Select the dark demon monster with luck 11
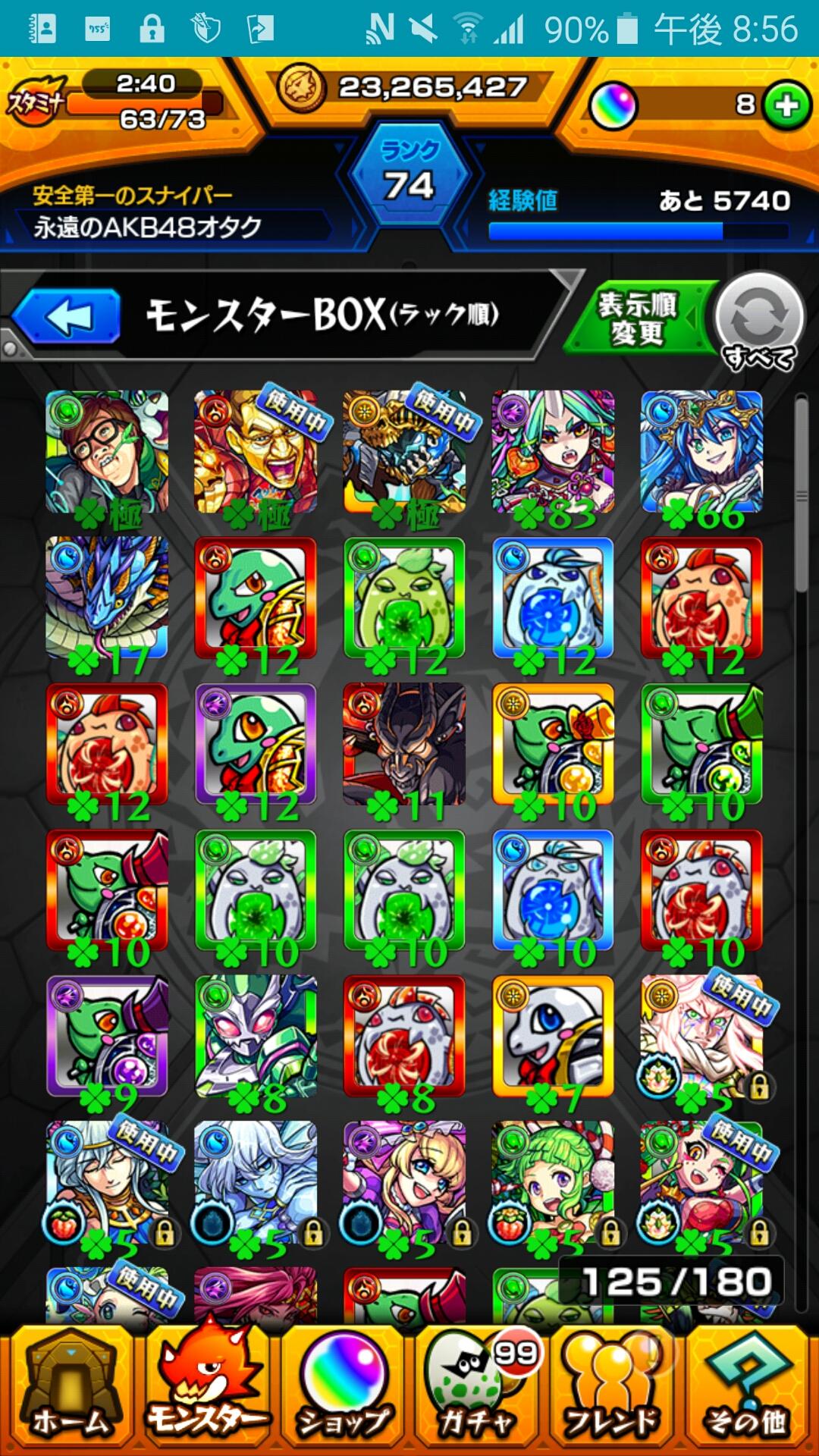This screenshot has height=1456, width=819. pyautogui.click(x=404, y=745)
